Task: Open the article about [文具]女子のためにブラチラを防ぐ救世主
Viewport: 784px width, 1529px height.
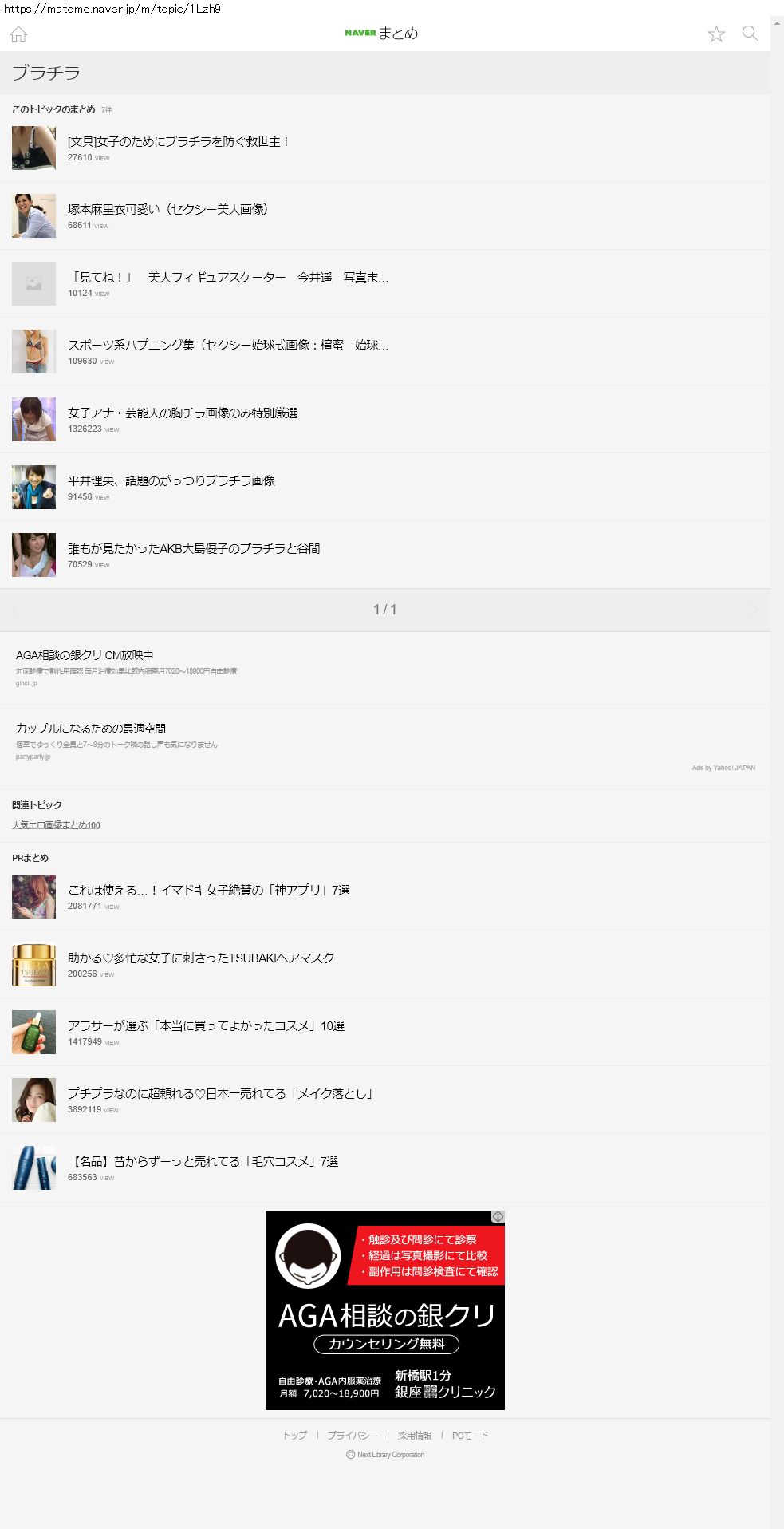Action: pyautogui.click(x=178, y=142)
